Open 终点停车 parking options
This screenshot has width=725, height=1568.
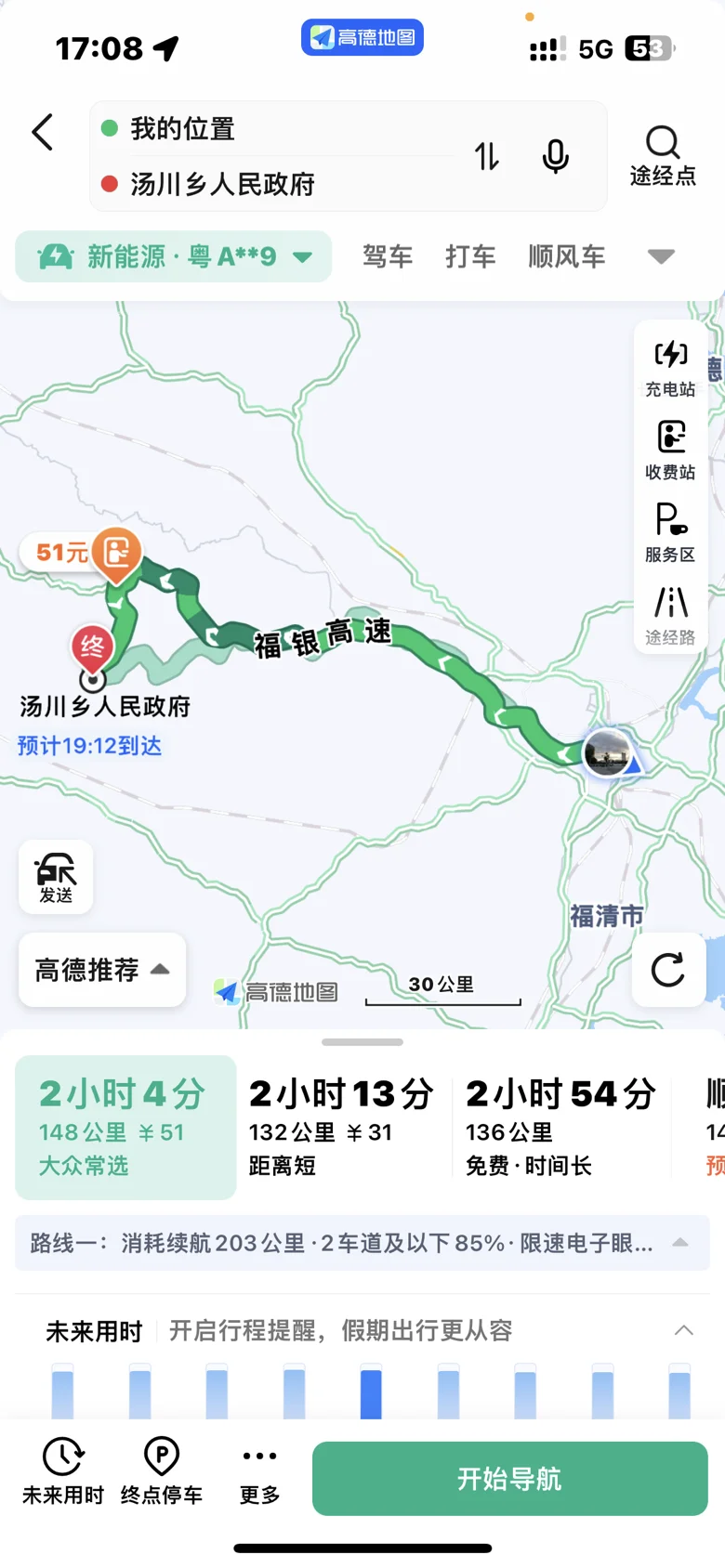click(x=162, y=1471)
